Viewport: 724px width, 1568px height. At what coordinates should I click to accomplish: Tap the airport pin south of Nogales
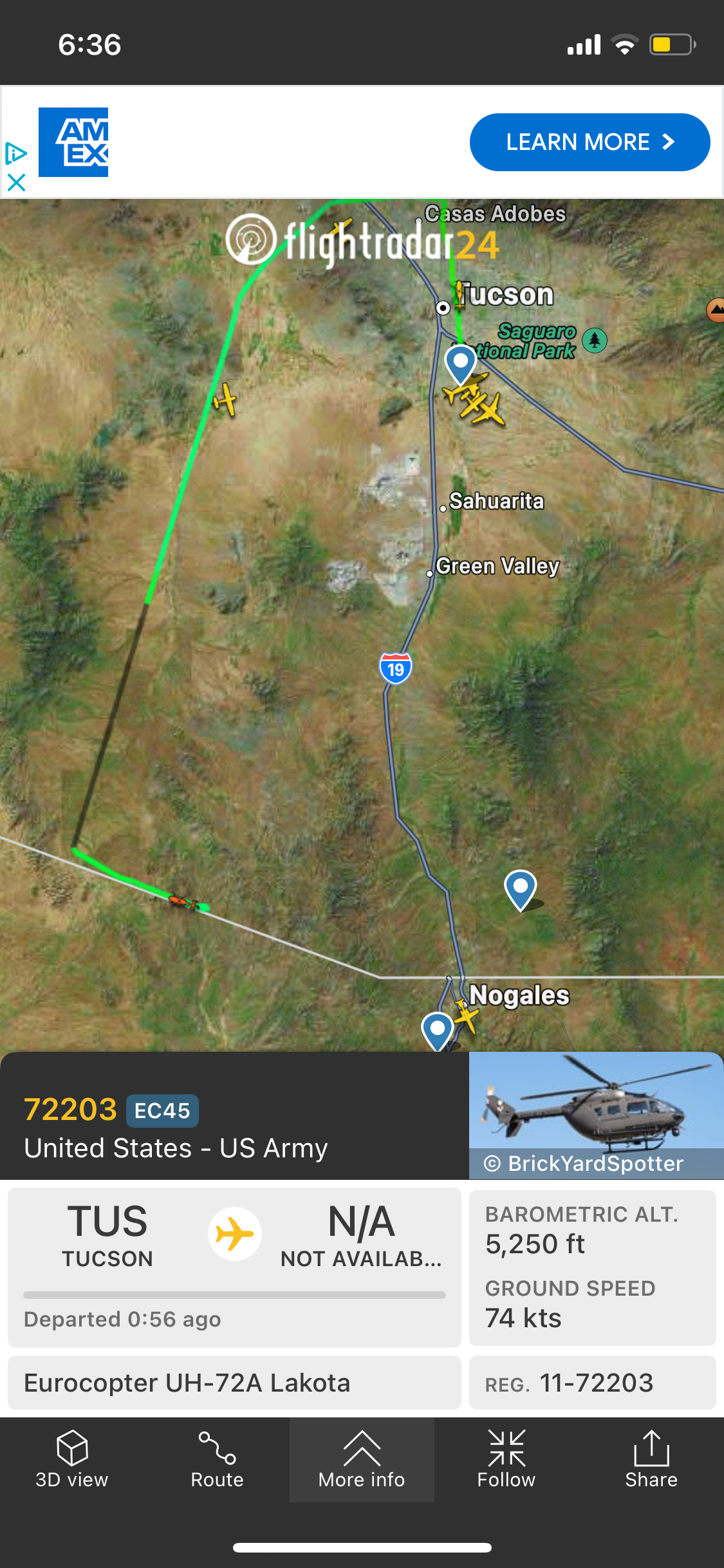[438, 1029]
